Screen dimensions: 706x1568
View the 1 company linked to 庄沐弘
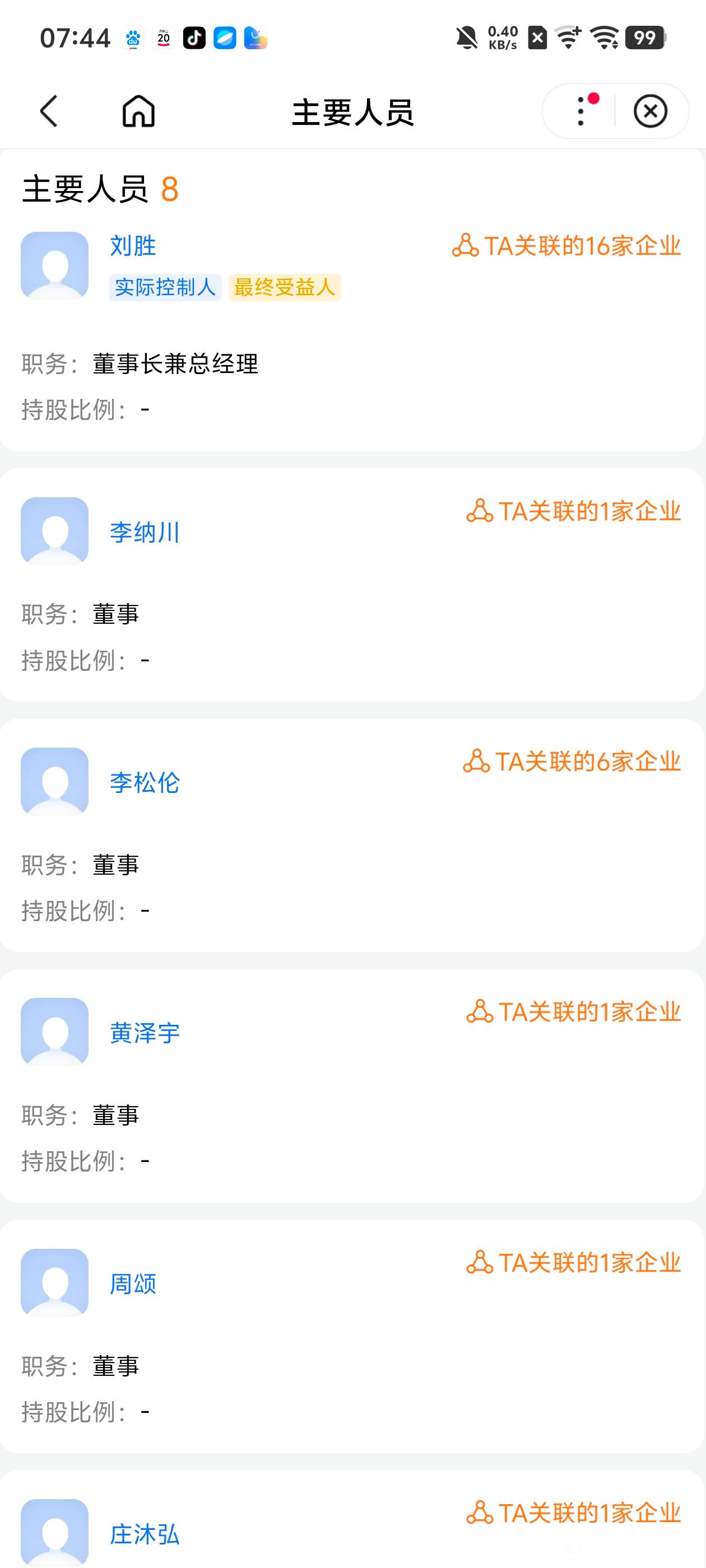[574, 1513]
